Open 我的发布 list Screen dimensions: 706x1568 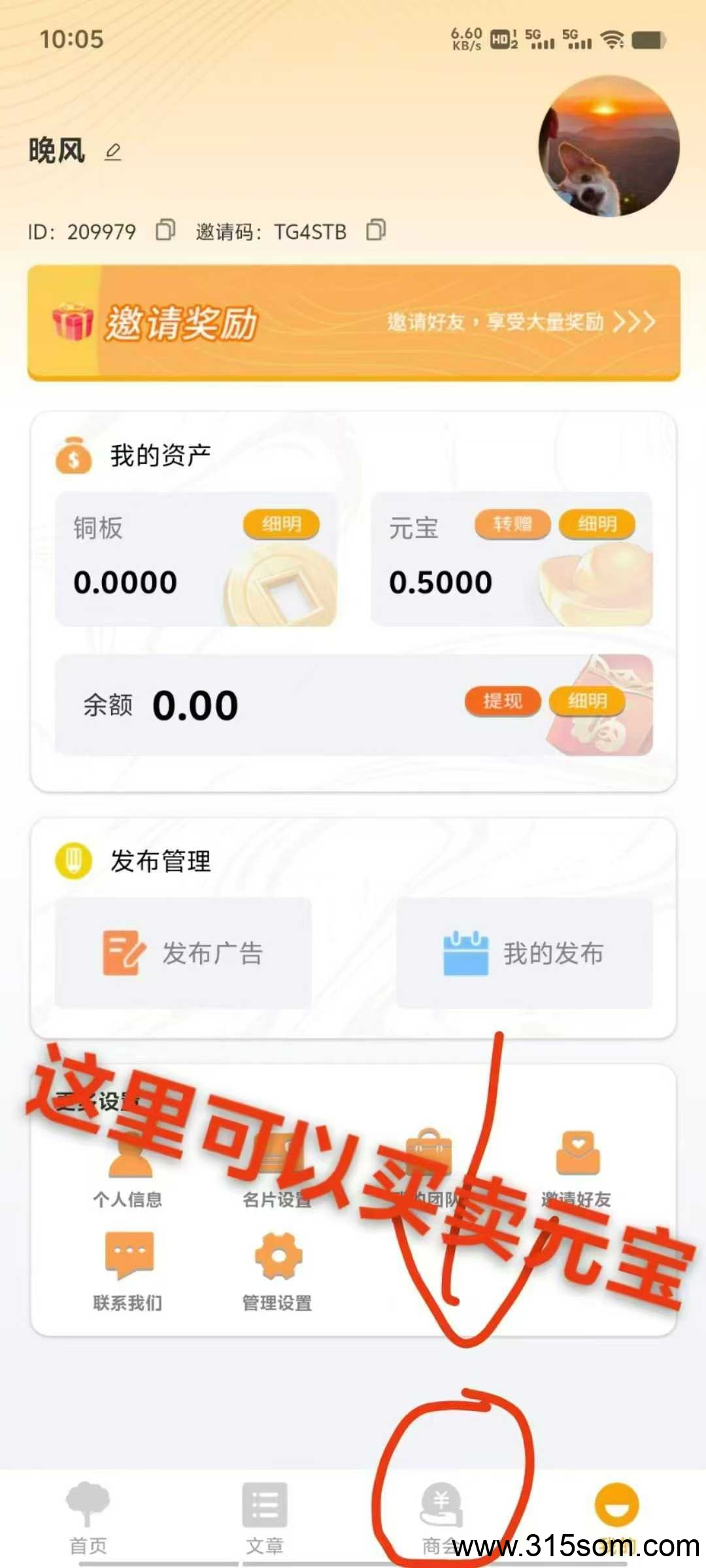click(x=524, y=953)
